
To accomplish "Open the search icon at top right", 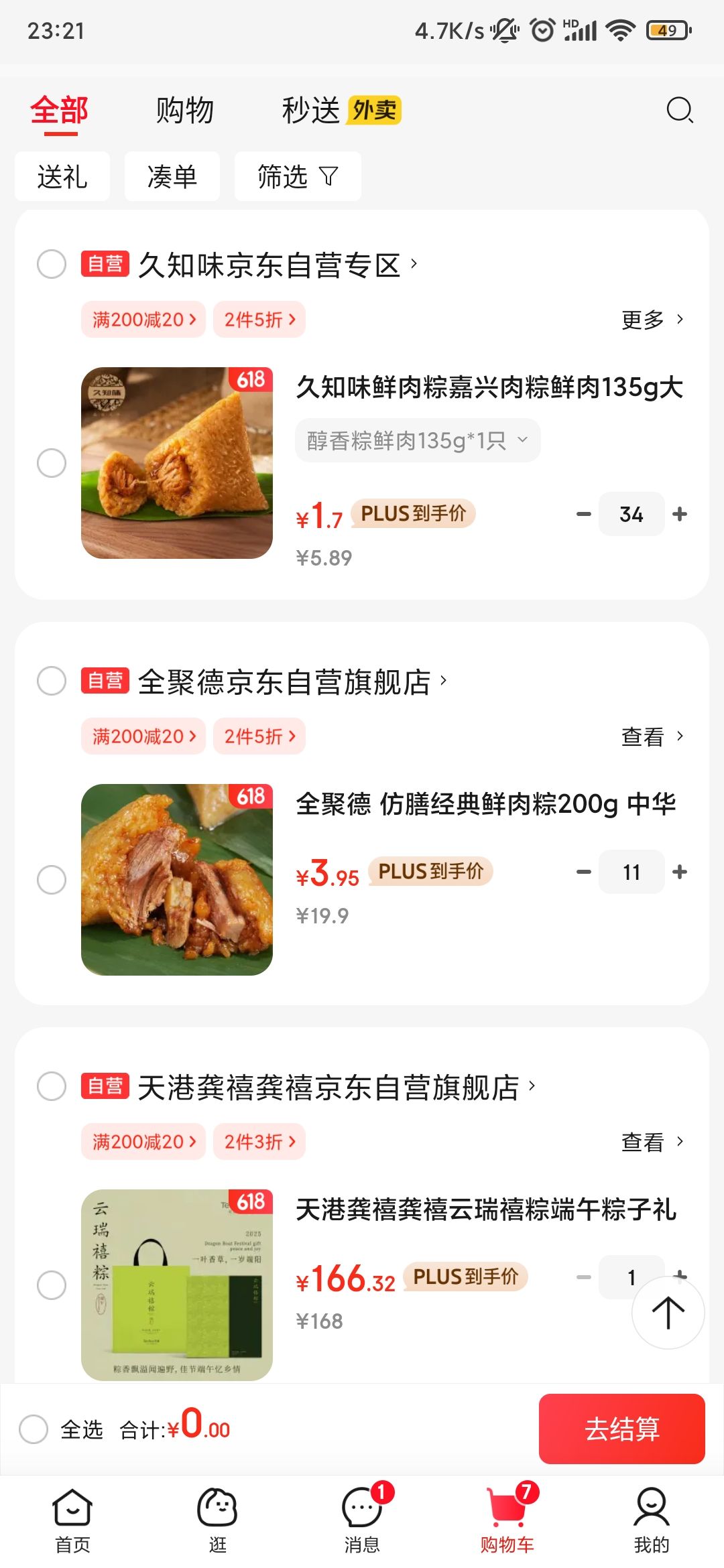I will click(x=680, y=110).
